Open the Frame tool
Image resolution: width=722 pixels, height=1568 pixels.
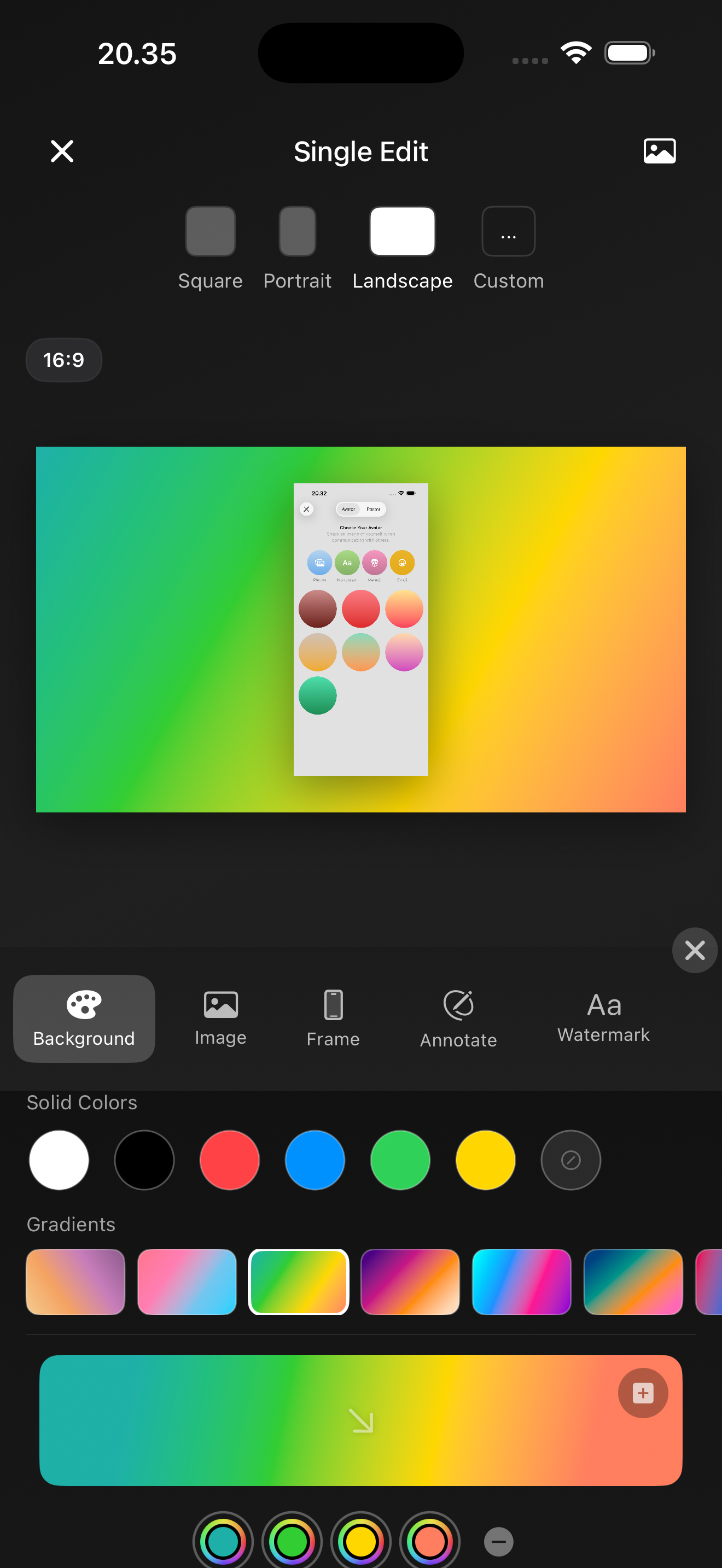(333, 1019)
